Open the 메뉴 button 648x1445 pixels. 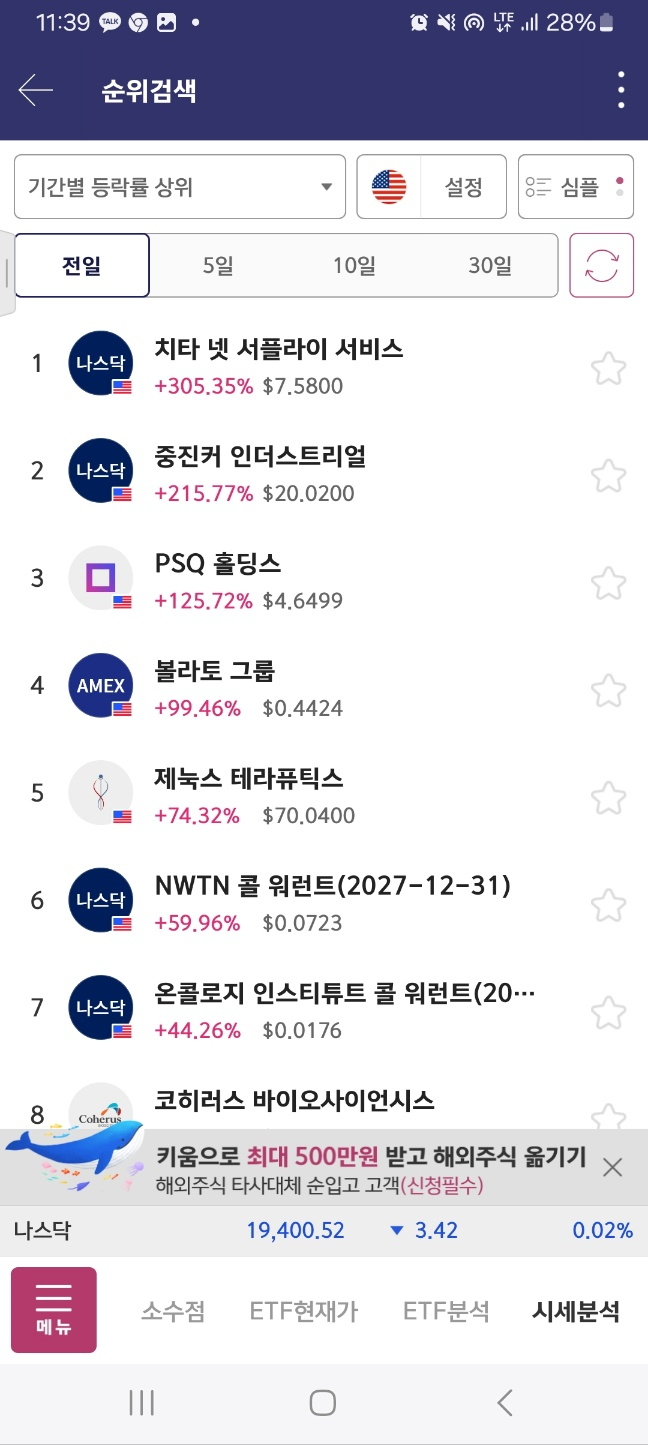coord(54,1310)
